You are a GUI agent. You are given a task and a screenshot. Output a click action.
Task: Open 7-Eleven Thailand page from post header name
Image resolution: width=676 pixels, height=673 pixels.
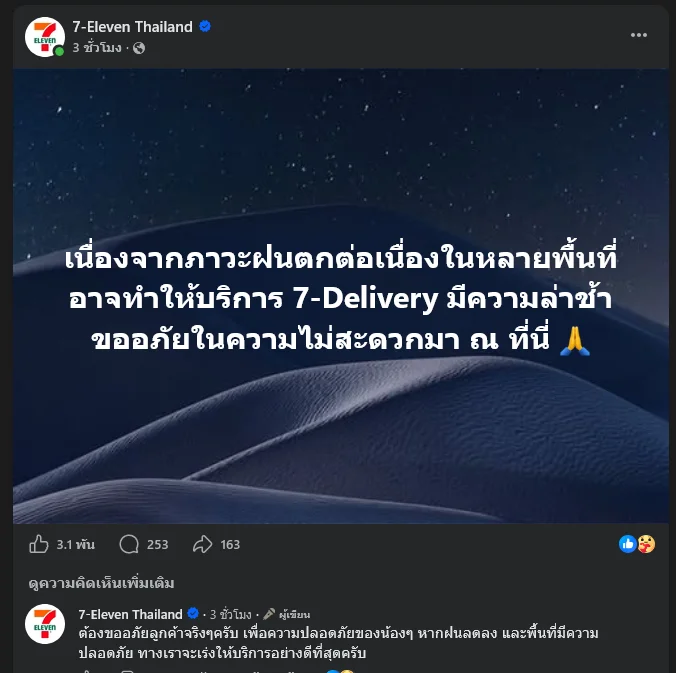pyautogui.click(x=132, y=27)
